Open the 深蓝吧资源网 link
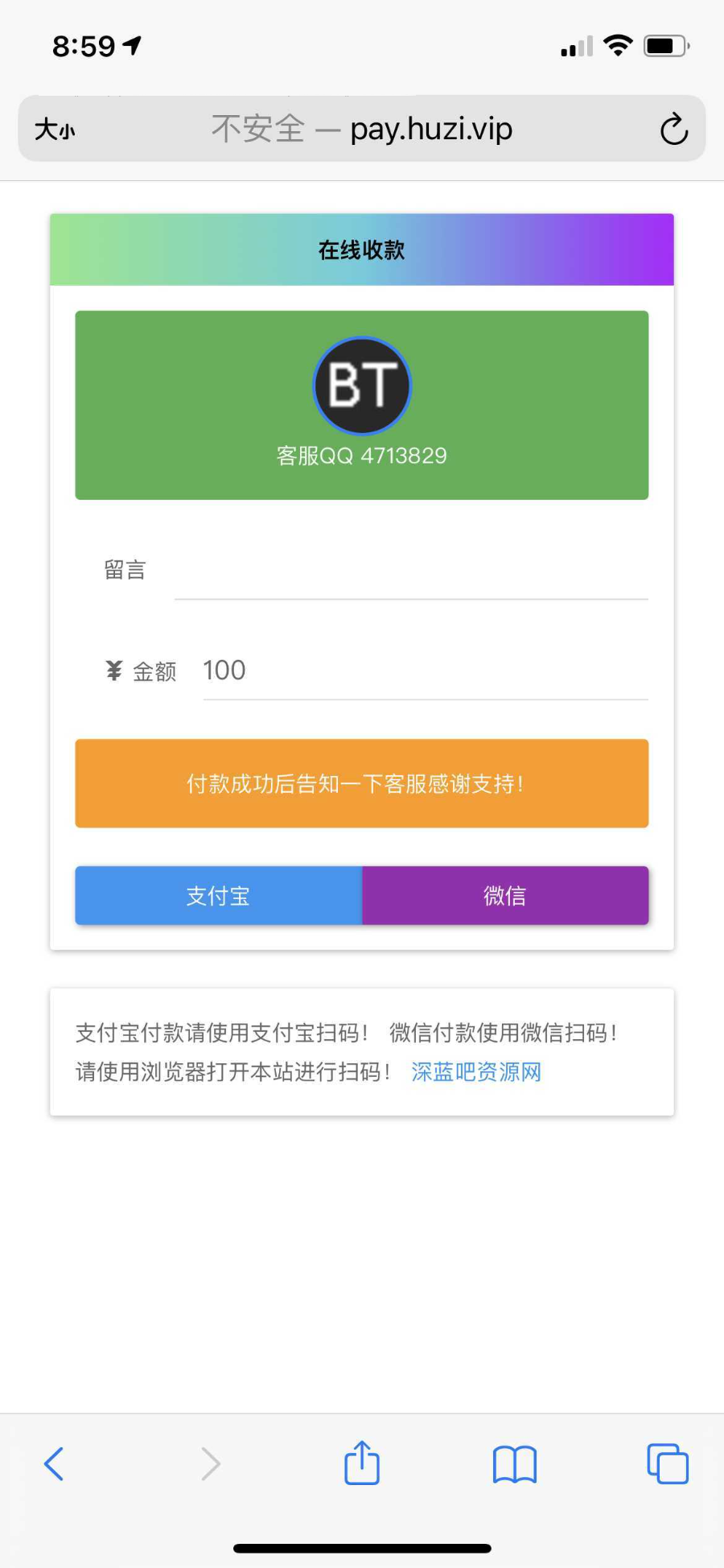Screen dimensions: 724x1568 [475, 1071]
